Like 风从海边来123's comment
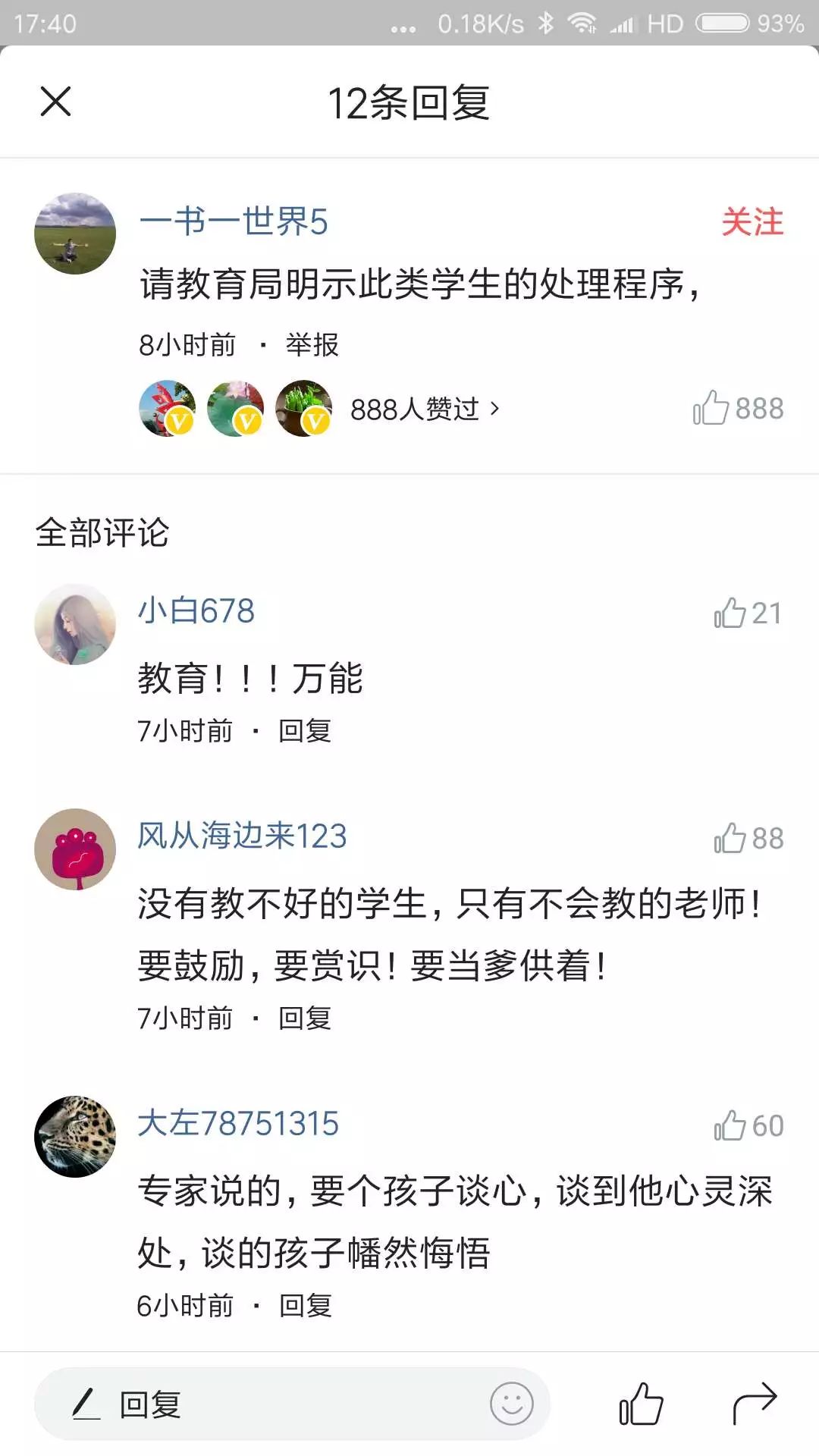This screenshot has height=1456, width=819. pyautogui.click(x=732, y=838)
